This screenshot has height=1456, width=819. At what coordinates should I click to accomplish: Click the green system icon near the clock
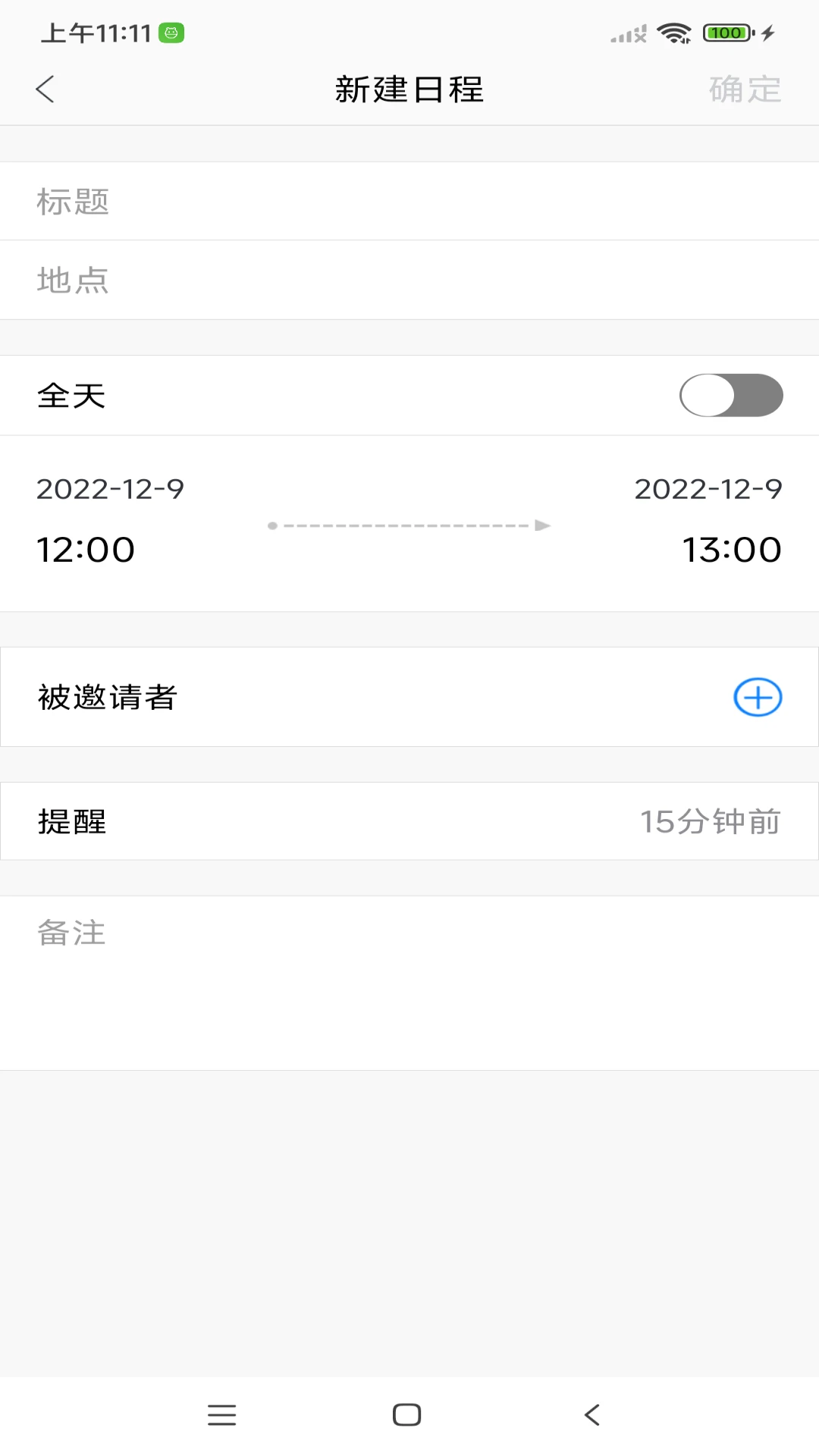[x=171, y=33]
